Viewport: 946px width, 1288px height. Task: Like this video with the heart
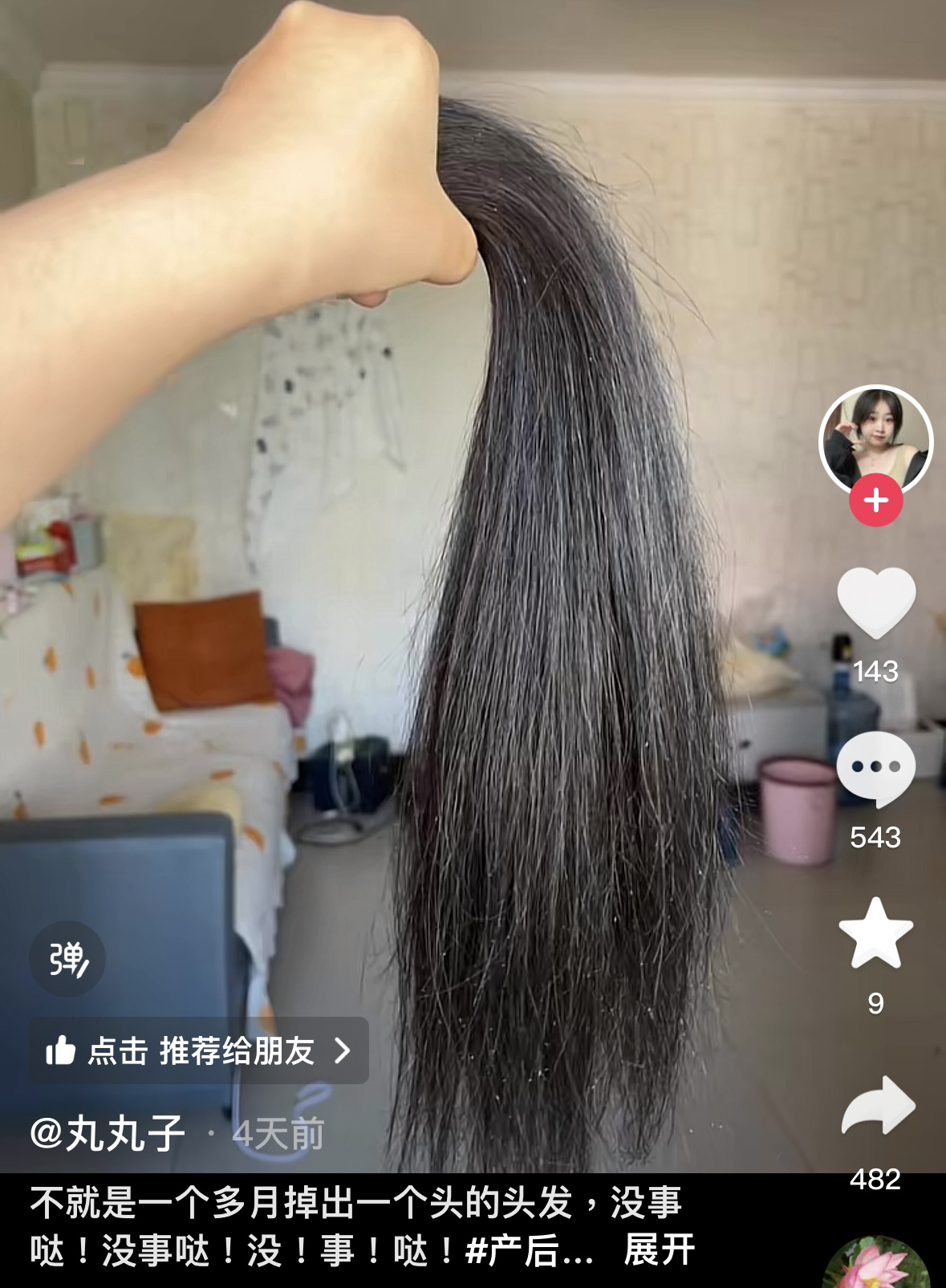[875, 603]
